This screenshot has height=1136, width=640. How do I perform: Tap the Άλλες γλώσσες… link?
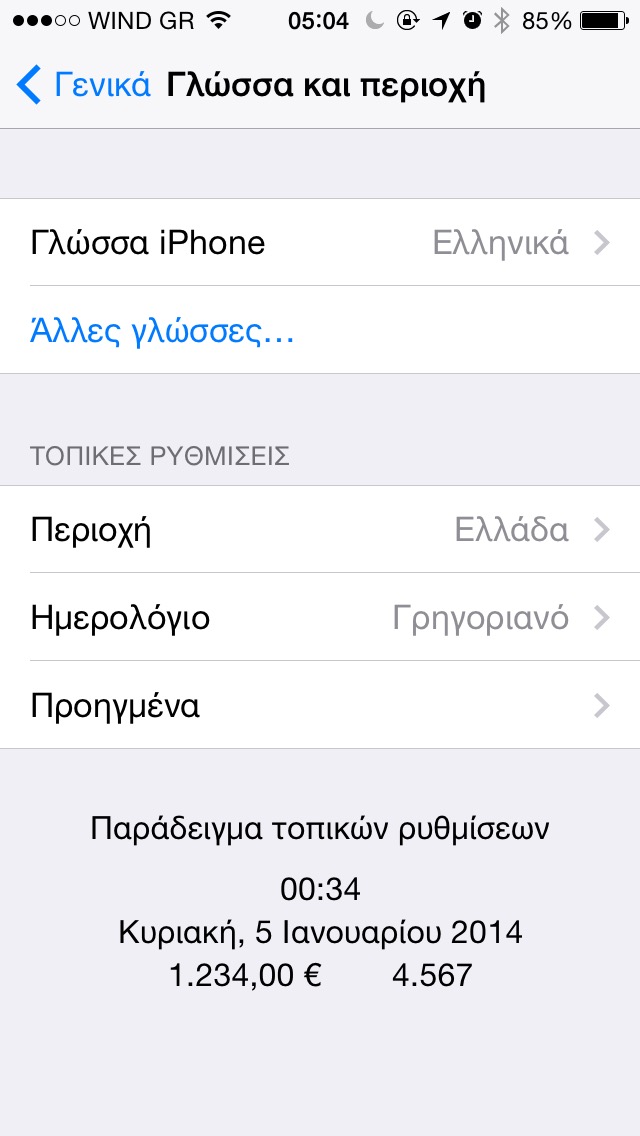162,331
